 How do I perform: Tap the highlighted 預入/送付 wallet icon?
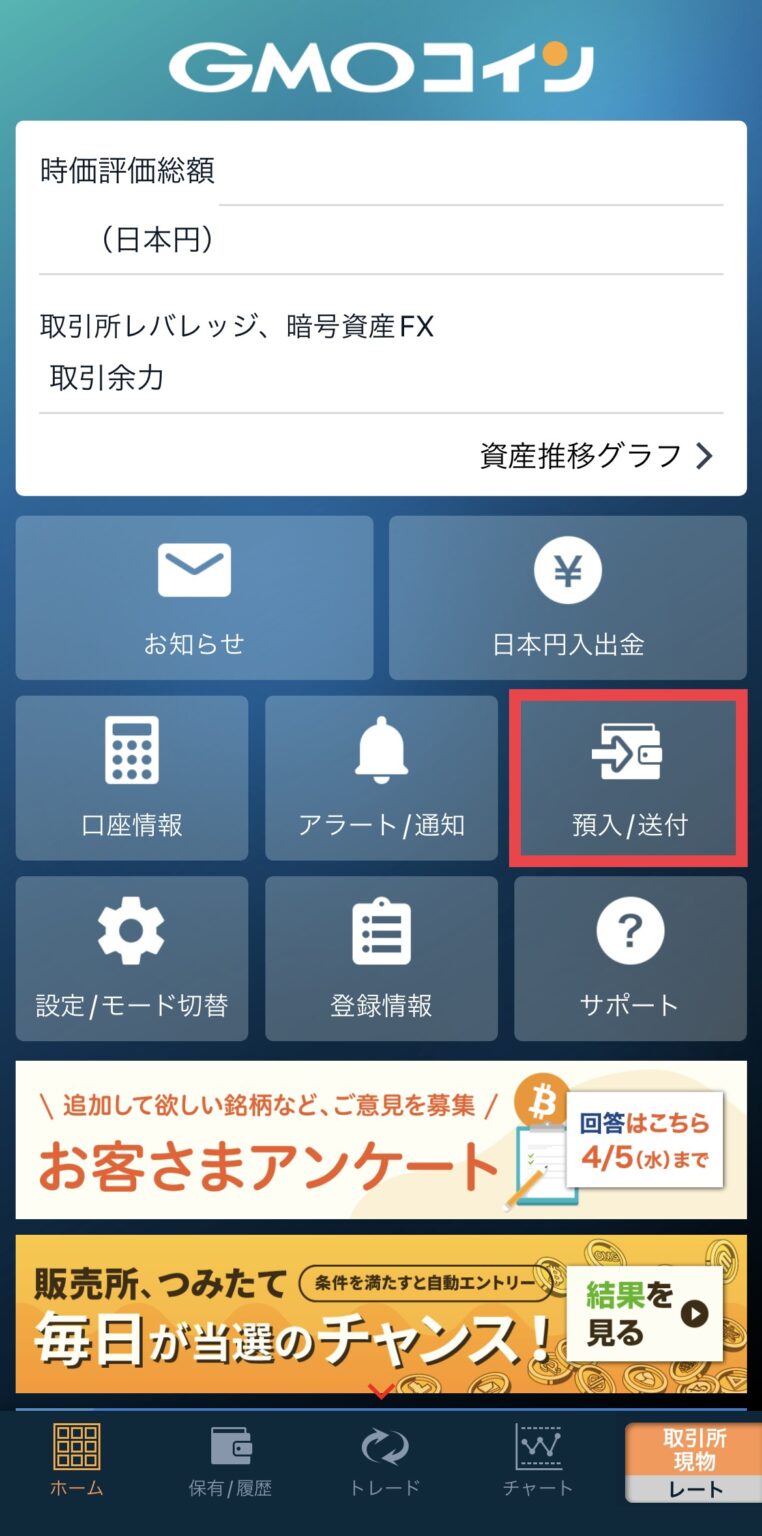629,751
